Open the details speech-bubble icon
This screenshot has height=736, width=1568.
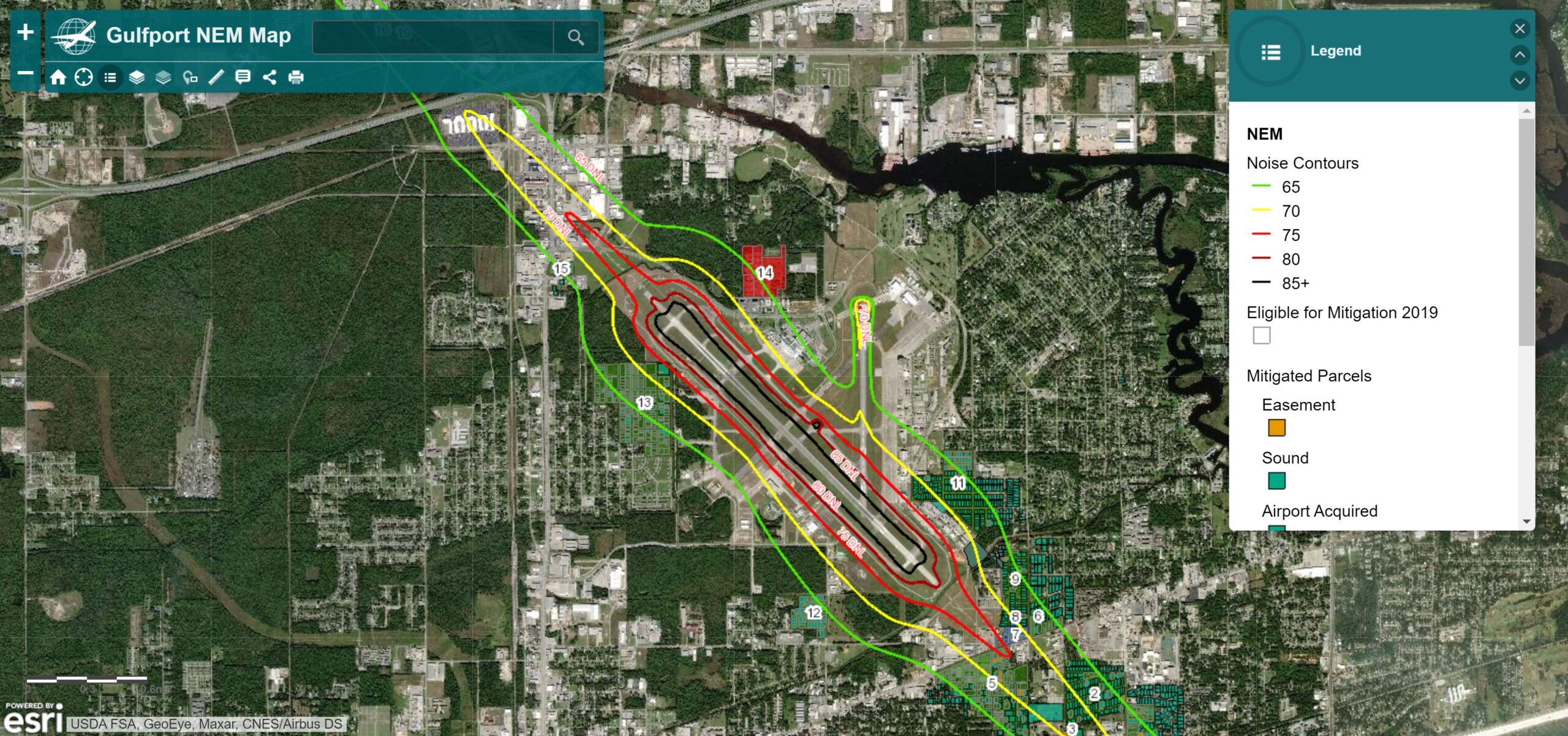point(243,77)
